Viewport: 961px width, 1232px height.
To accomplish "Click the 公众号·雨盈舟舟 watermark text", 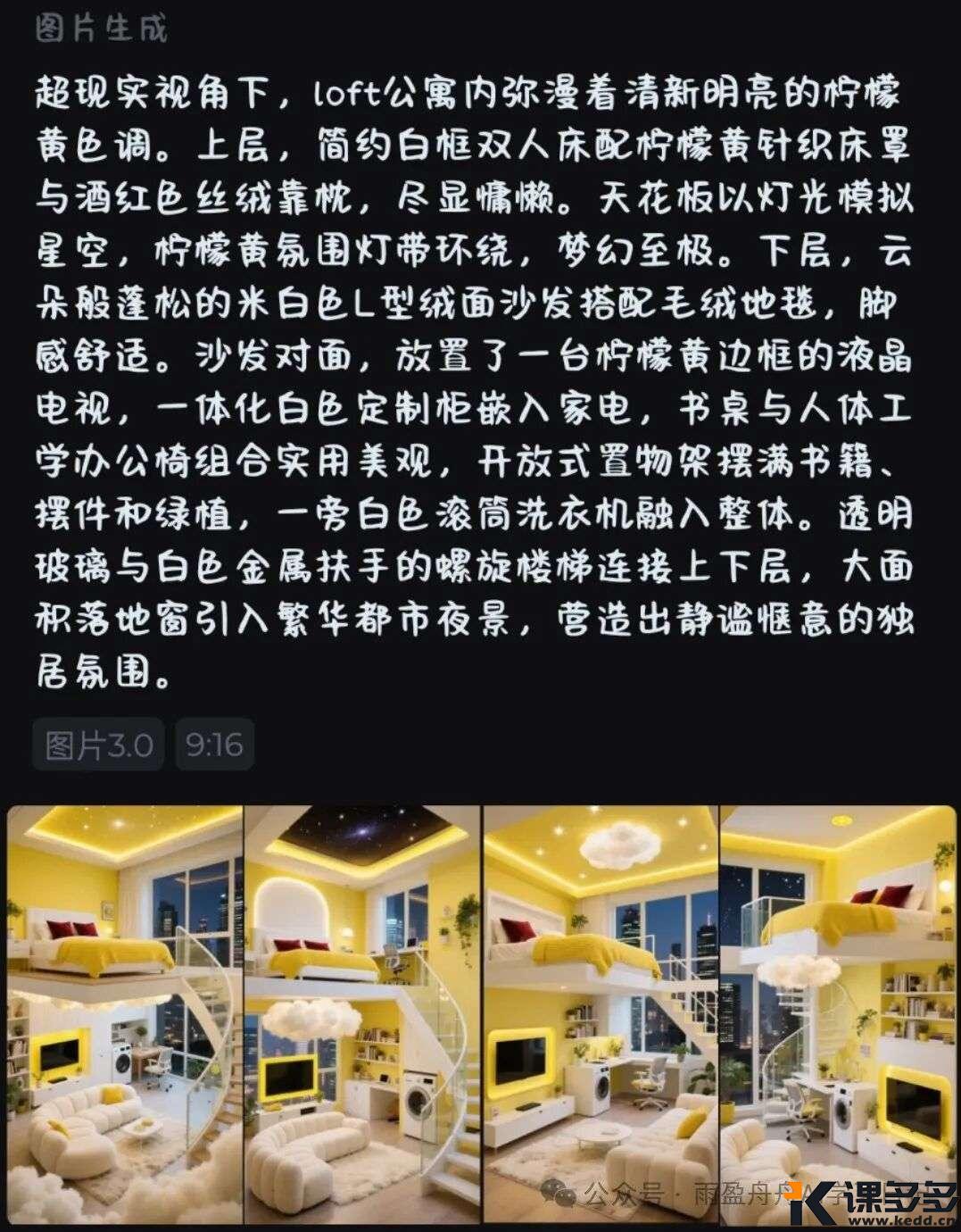I will [x=678, y=1192].
